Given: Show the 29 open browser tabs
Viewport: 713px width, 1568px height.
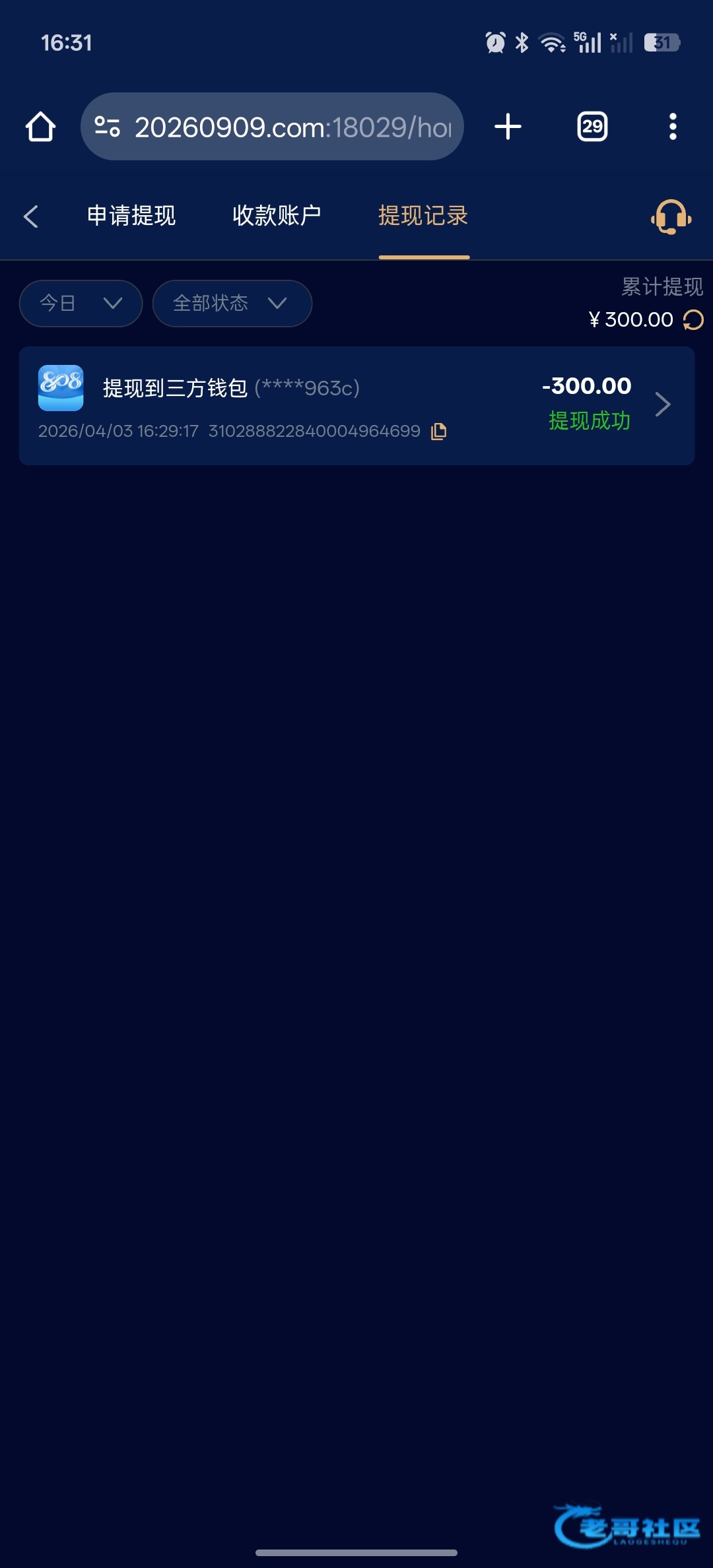Looking at the screenshot, I should pyautogui.click(x=592, y=127).
